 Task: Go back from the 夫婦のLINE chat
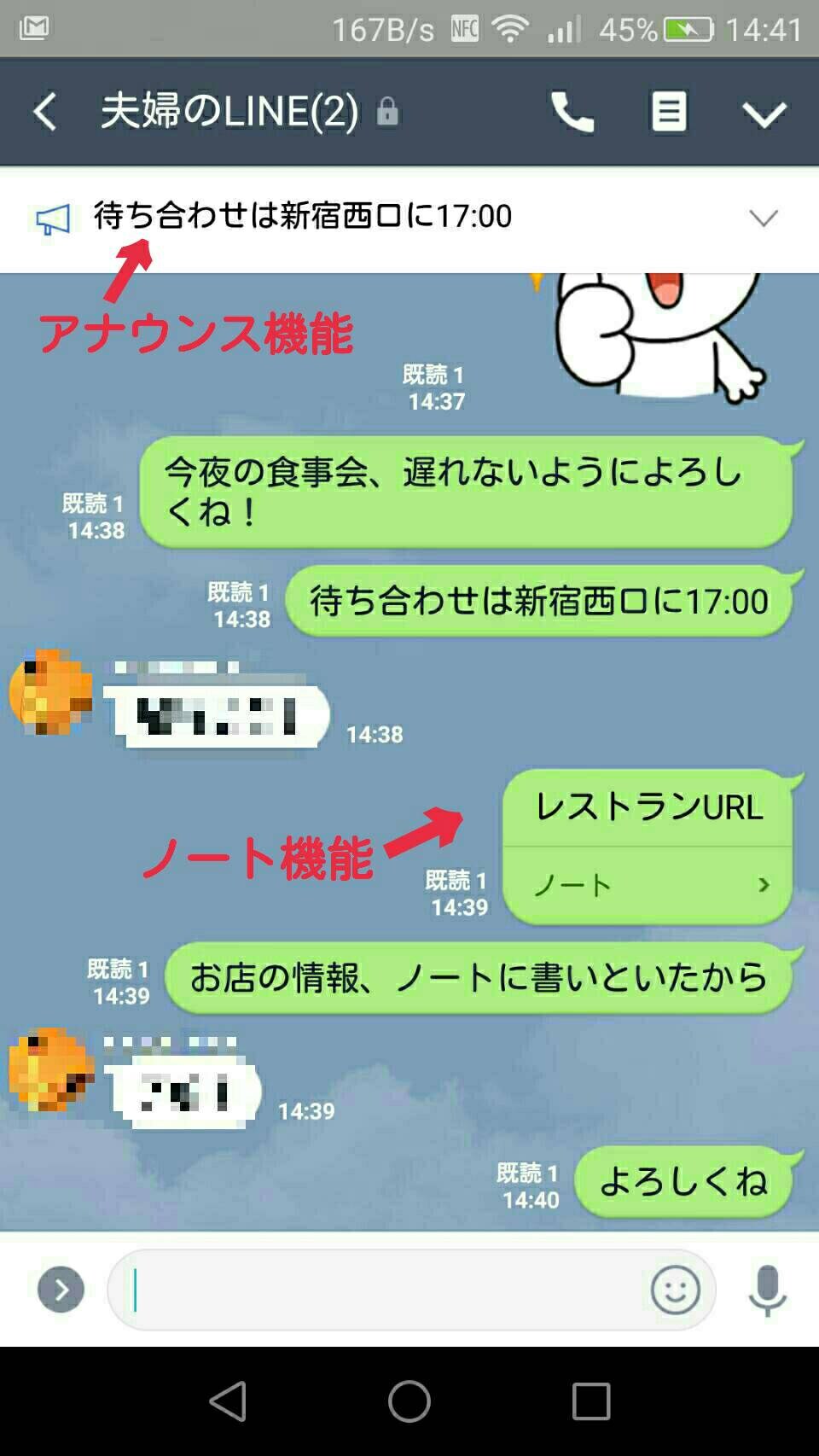(x=44, y=112)
